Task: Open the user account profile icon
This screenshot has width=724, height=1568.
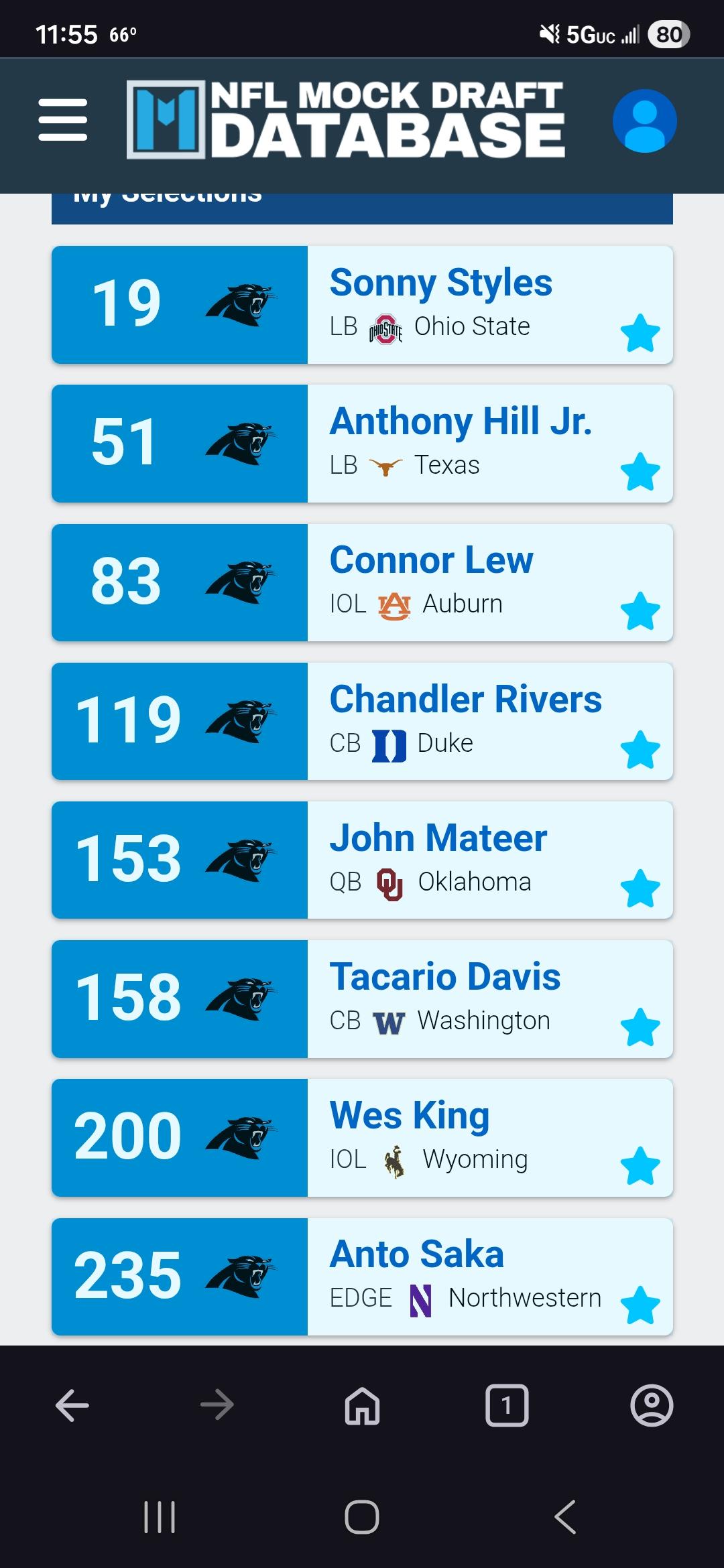Action: point(644,121)
